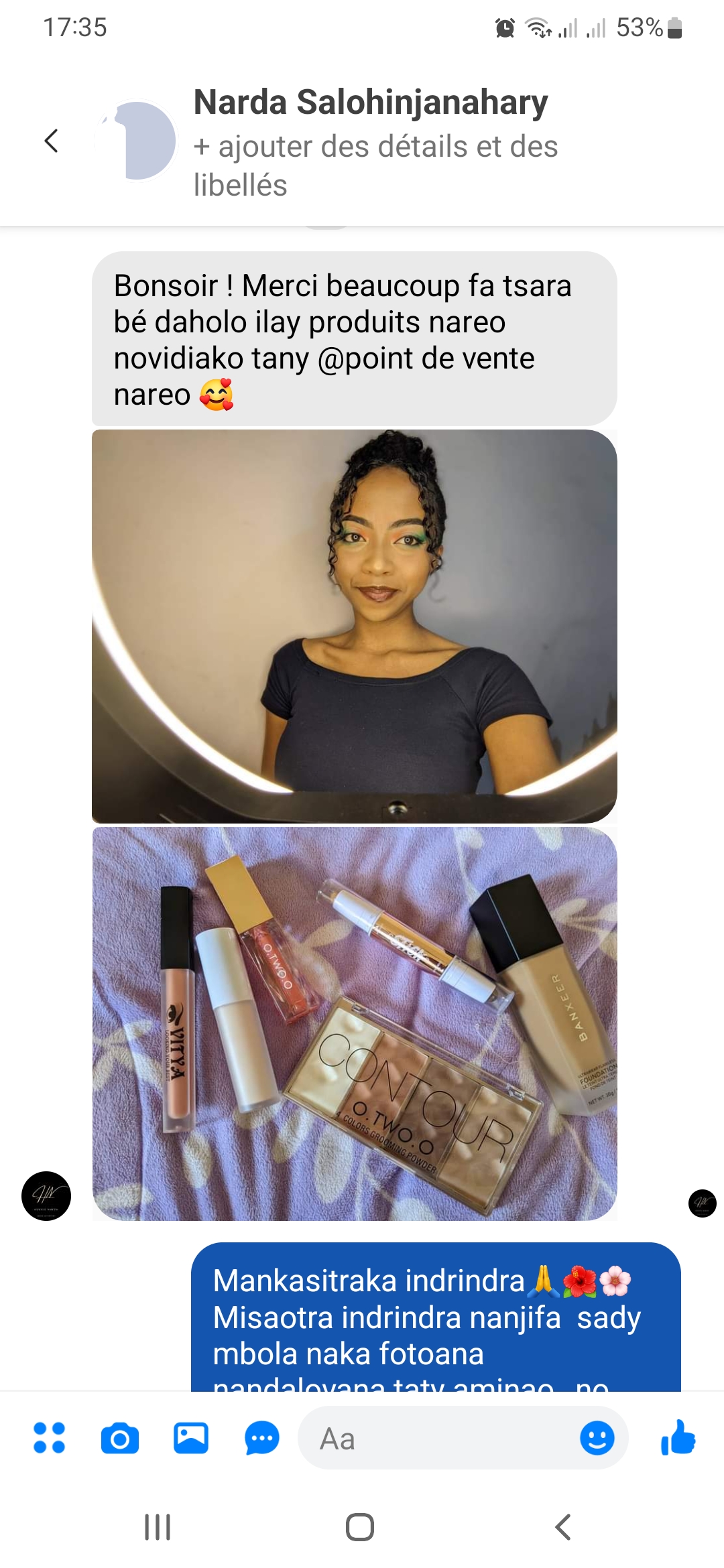Open the emoji picker

[597, 1438]
